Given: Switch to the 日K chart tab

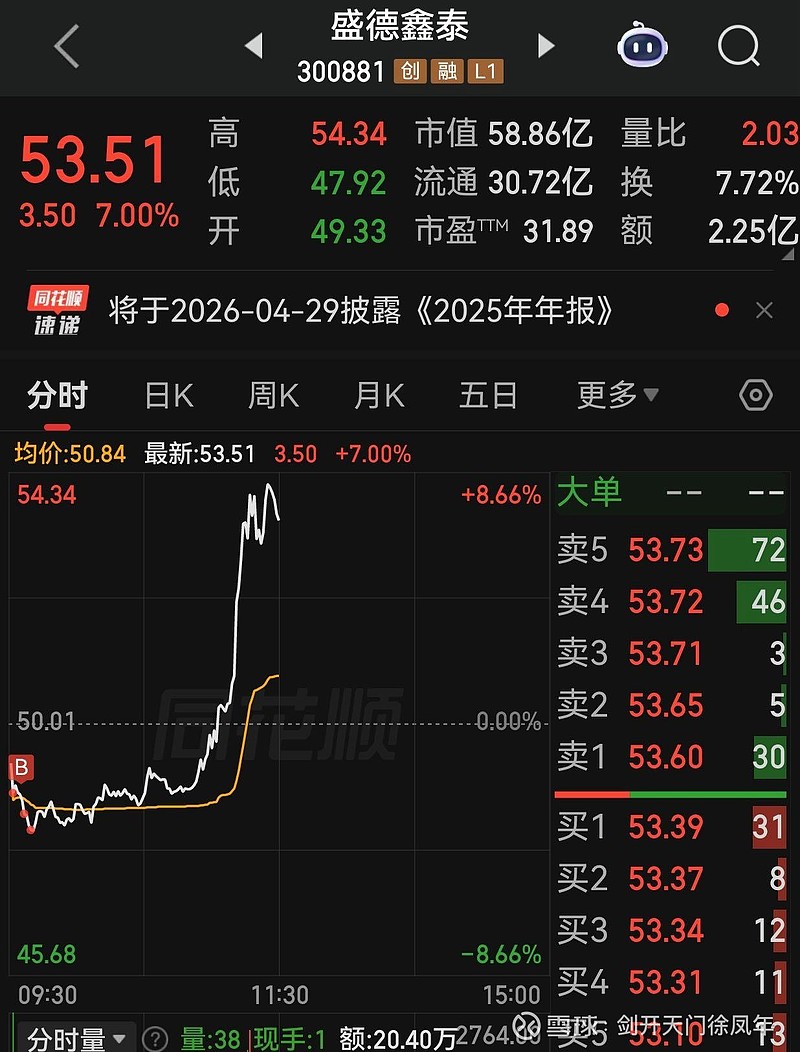Looking at the screenshot, I should [x=168, y=395].
